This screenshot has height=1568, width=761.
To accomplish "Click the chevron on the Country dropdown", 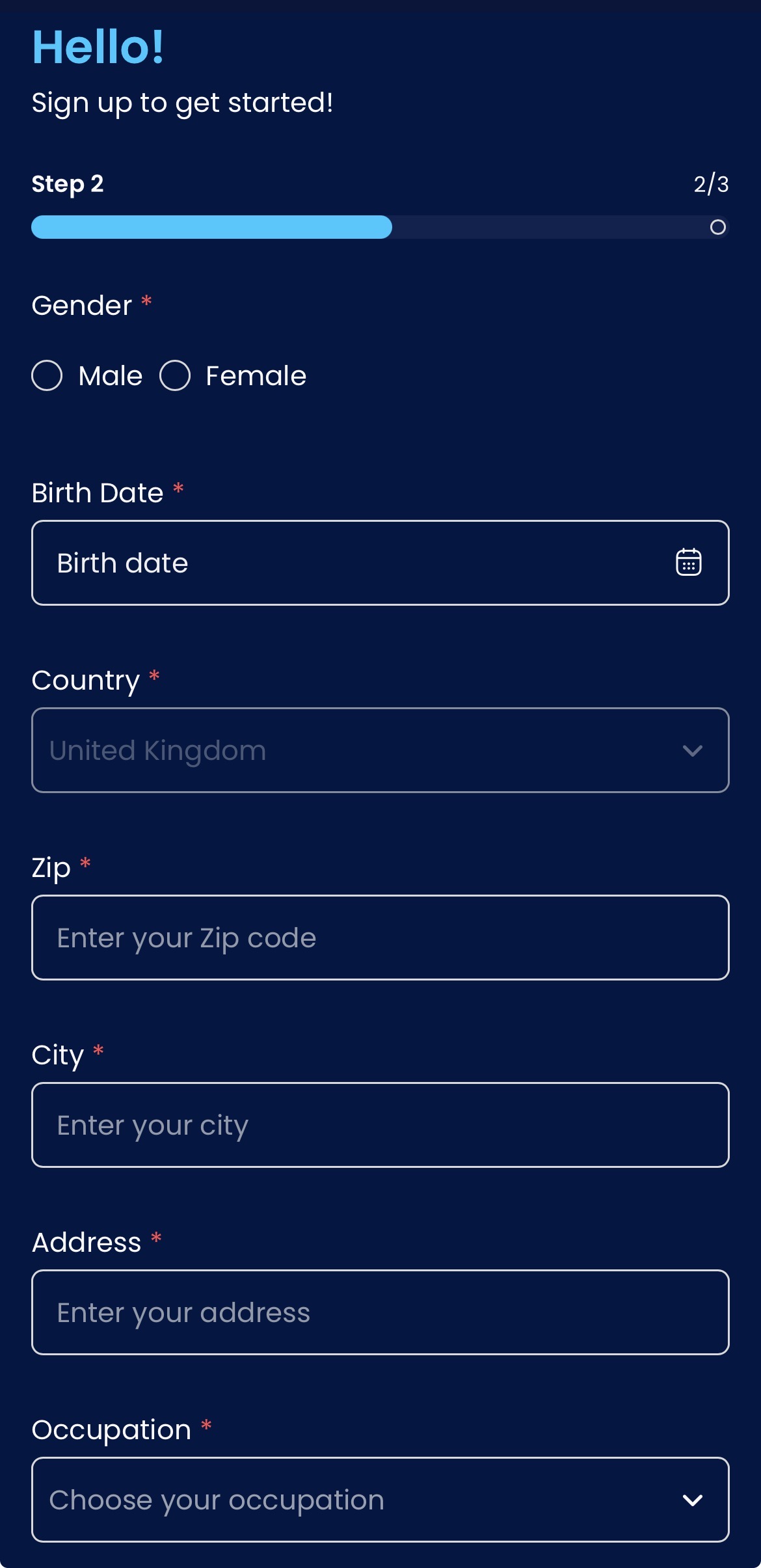I will coord(693,750).
